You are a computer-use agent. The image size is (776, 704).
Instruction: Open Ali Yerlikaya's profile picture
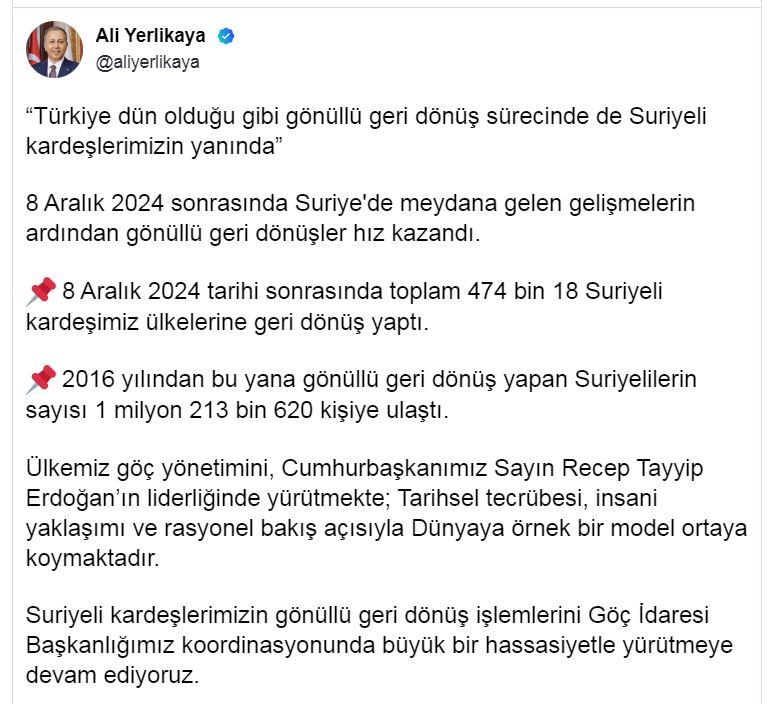tap(54, 49)
